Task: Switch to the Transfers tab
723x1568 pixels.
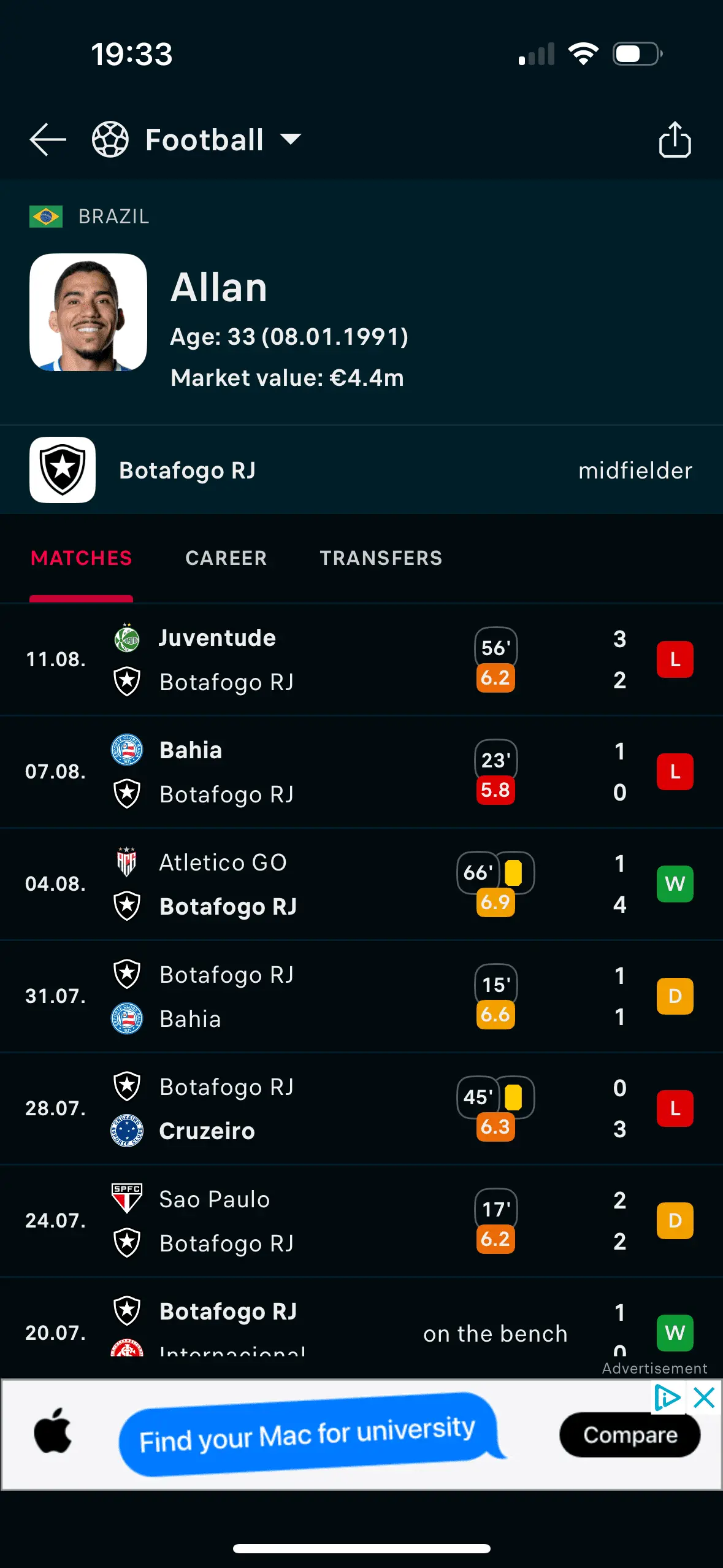Action: [381, 558]
